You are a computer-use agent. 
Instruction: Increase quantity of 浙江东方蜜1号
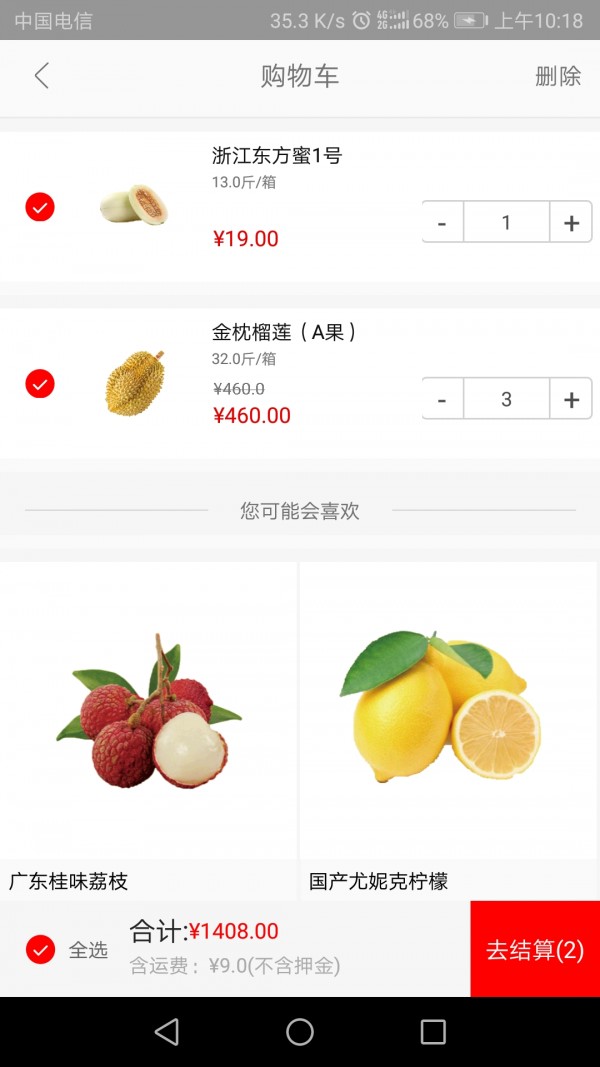[x=571, y=222]
